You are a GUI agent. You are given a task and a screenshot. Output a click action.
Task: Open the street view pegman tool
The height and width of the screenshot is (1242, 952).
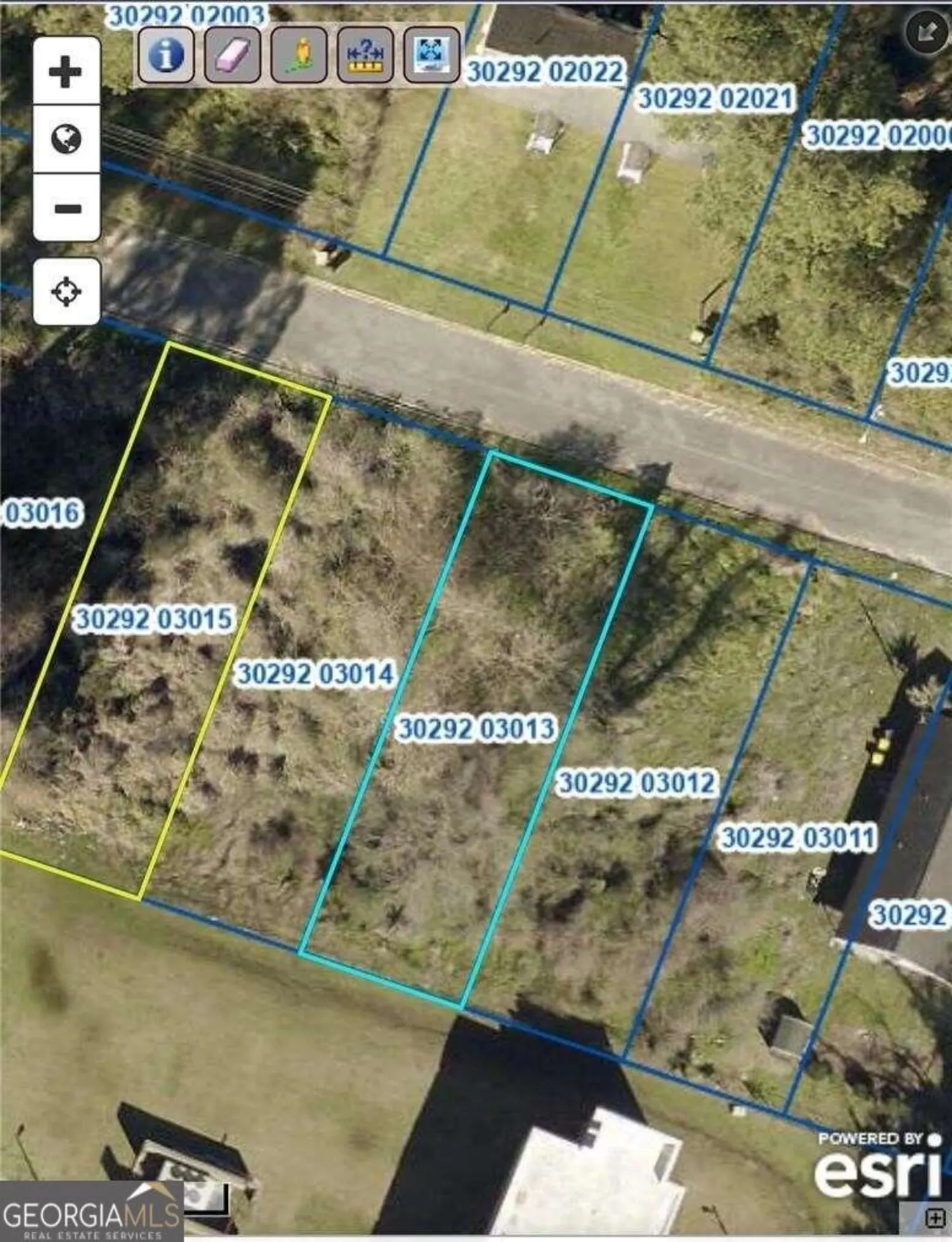pos(300,55)
